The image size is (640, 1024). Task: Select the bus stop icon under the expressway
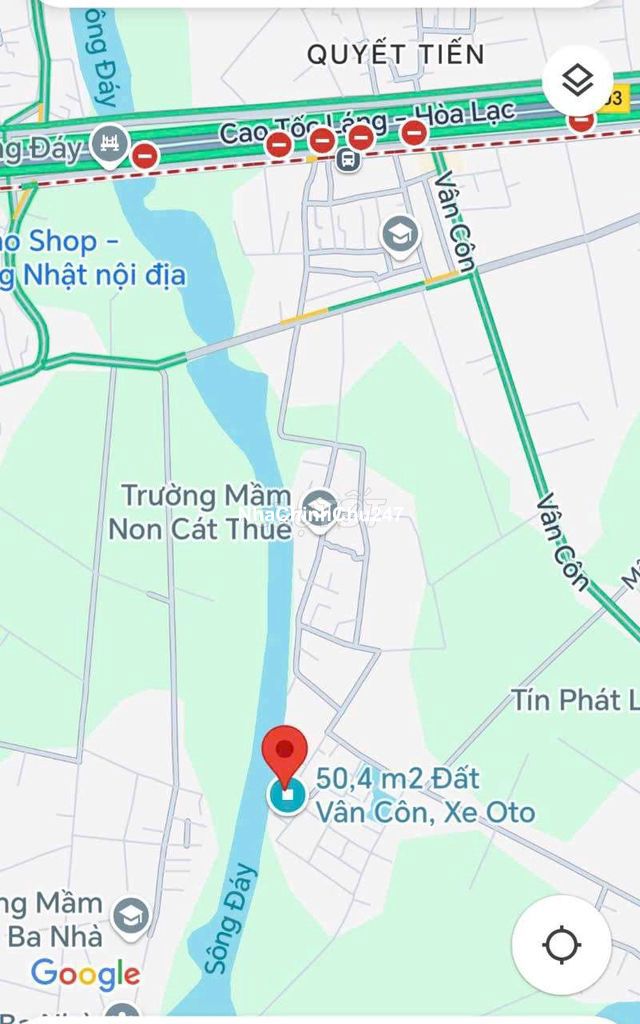pyautogui.click(x=347, y=159)
